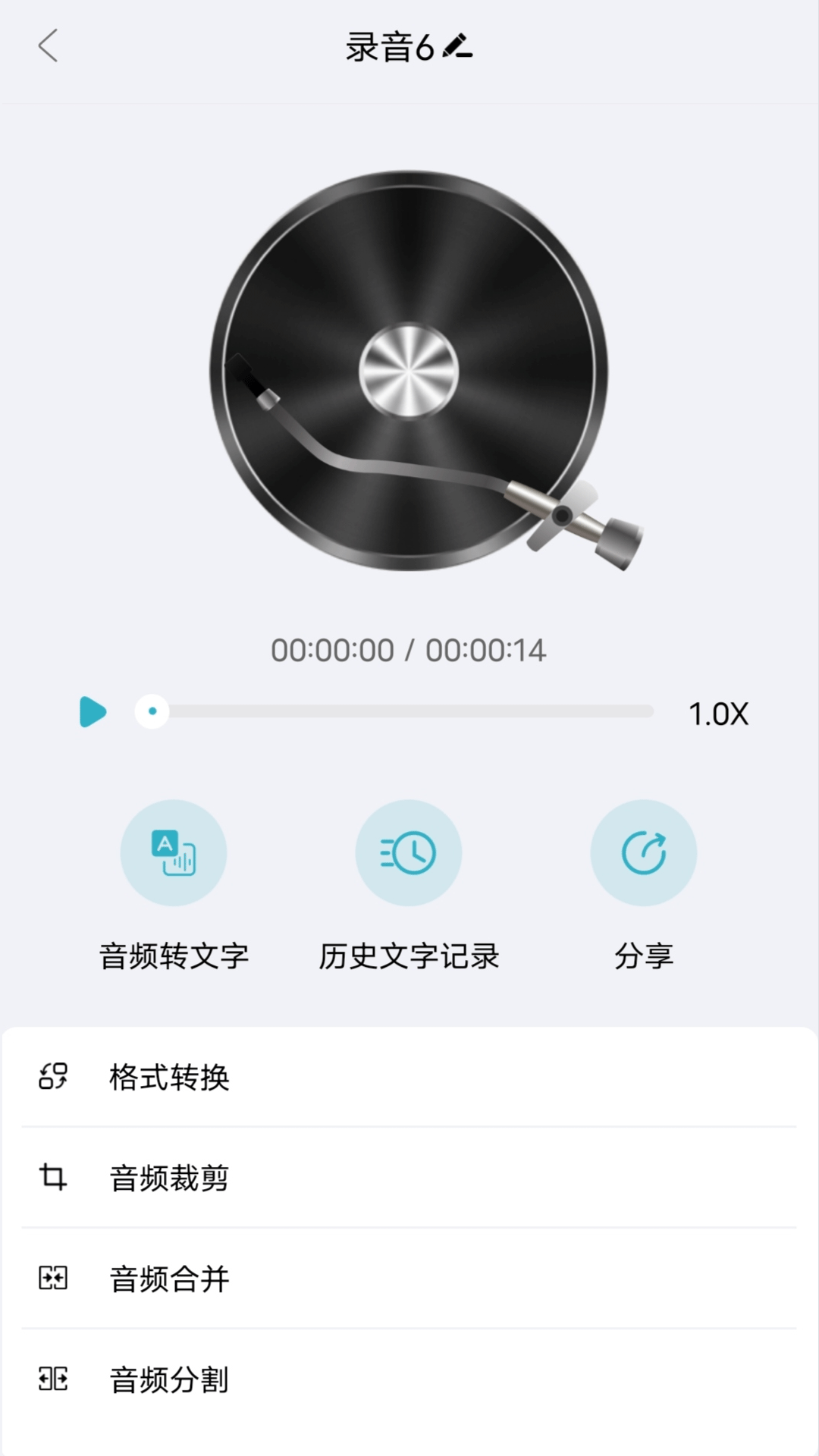
Task: Select the 音频裁剪 audio trim icon
Action: (x=54, y=1178)
